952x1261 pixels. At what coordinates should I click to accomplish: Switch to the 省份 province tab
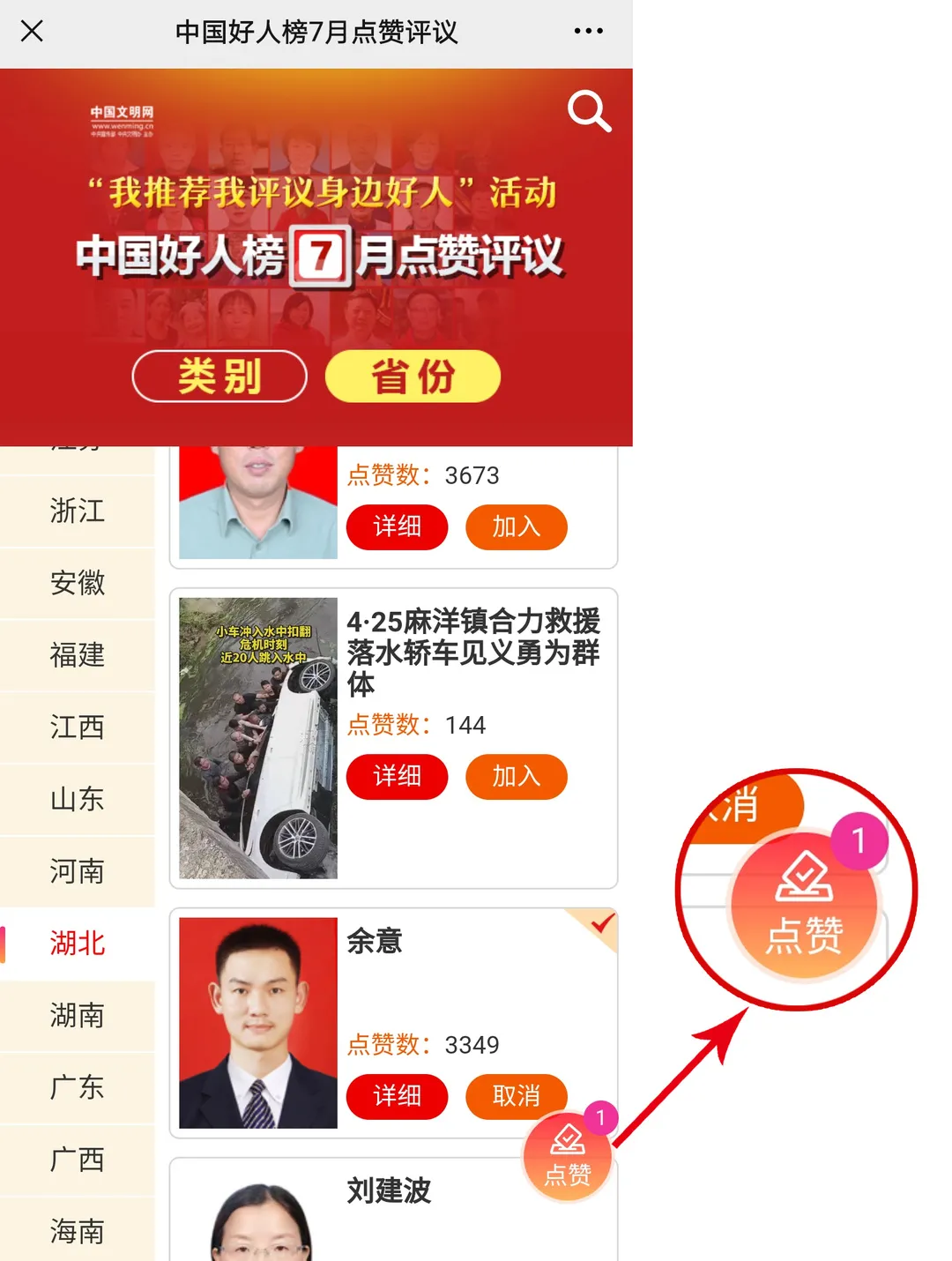click(413, 377)
